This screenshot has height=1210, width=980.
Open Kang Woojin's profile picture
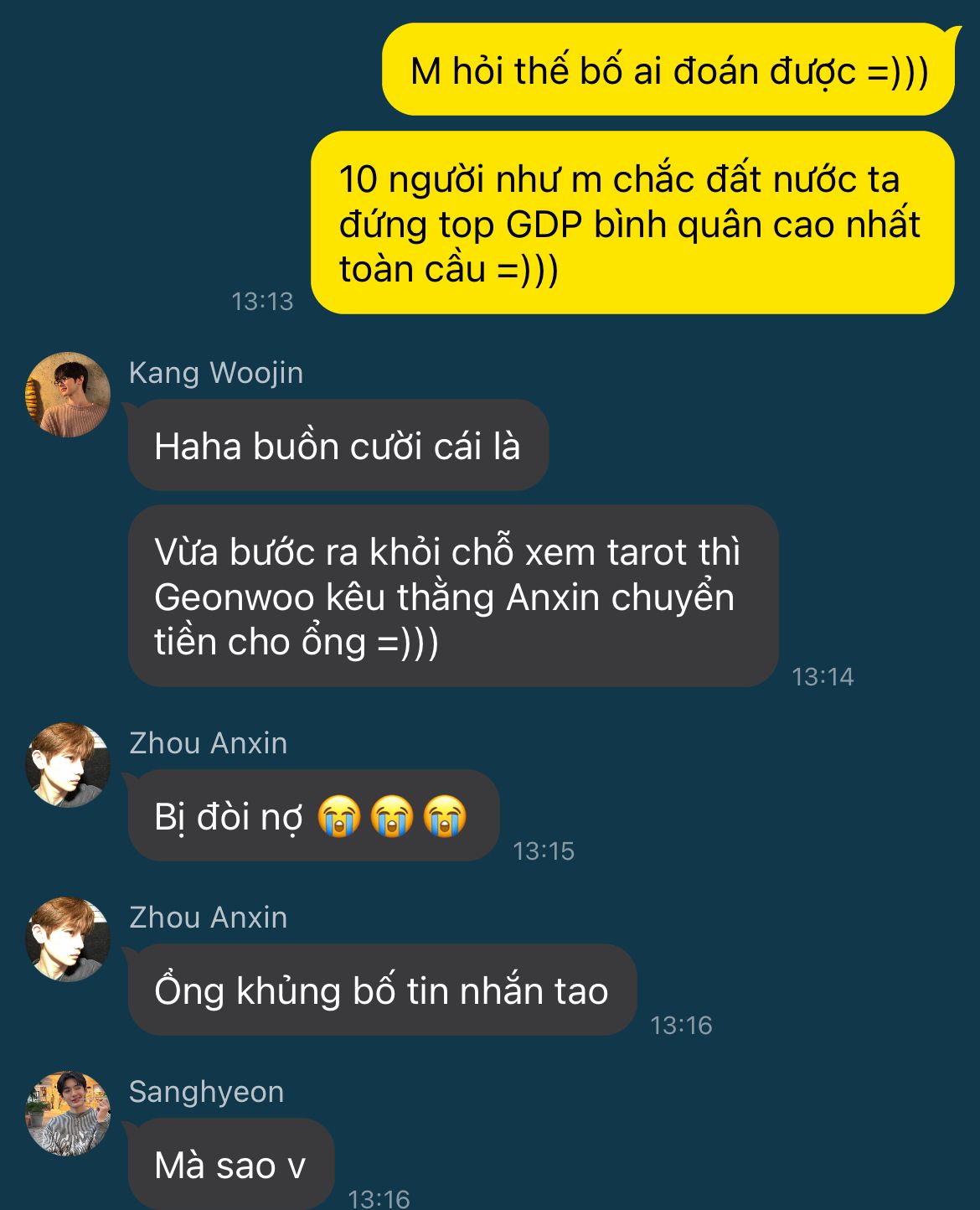pos(68,395)
